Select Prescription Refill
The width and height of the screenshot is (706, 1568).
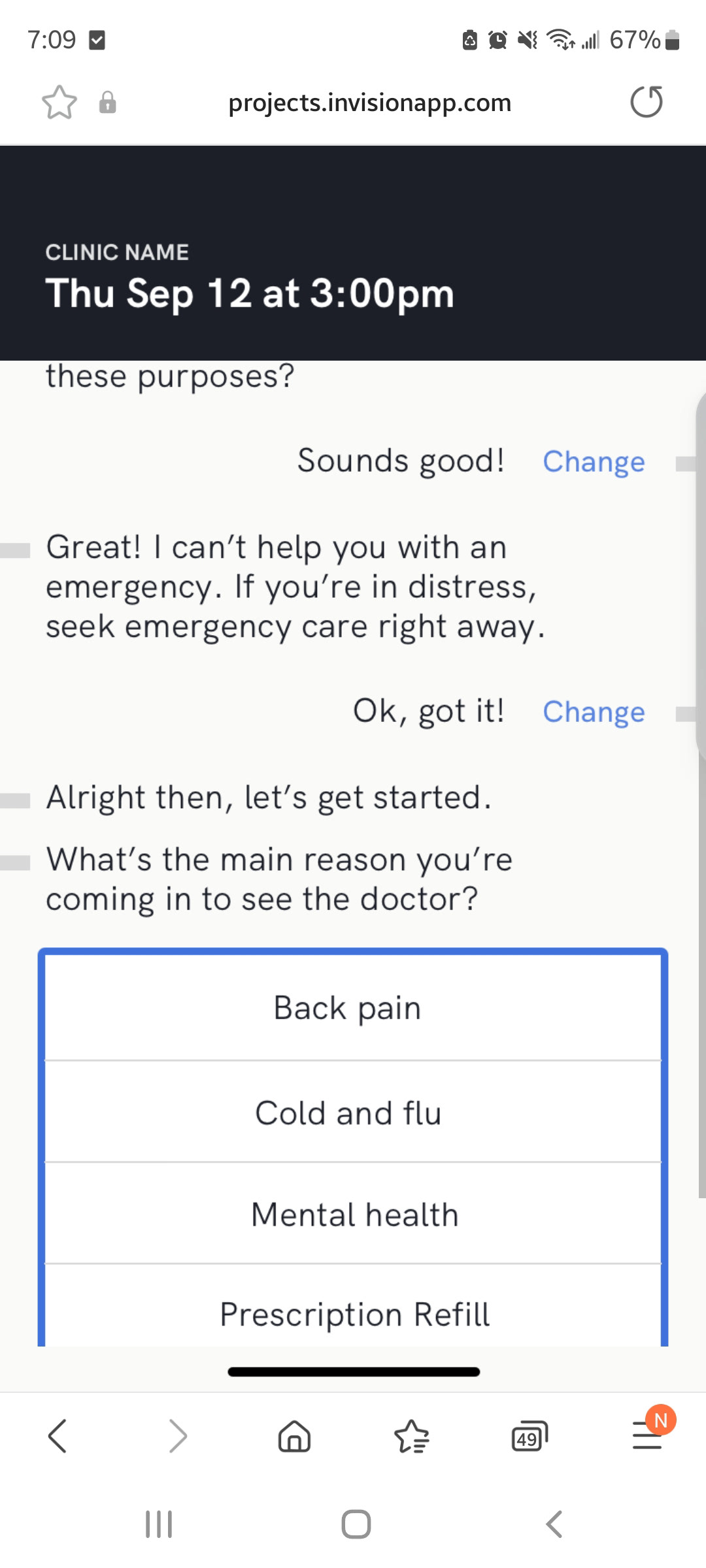tap(353, 1307)
